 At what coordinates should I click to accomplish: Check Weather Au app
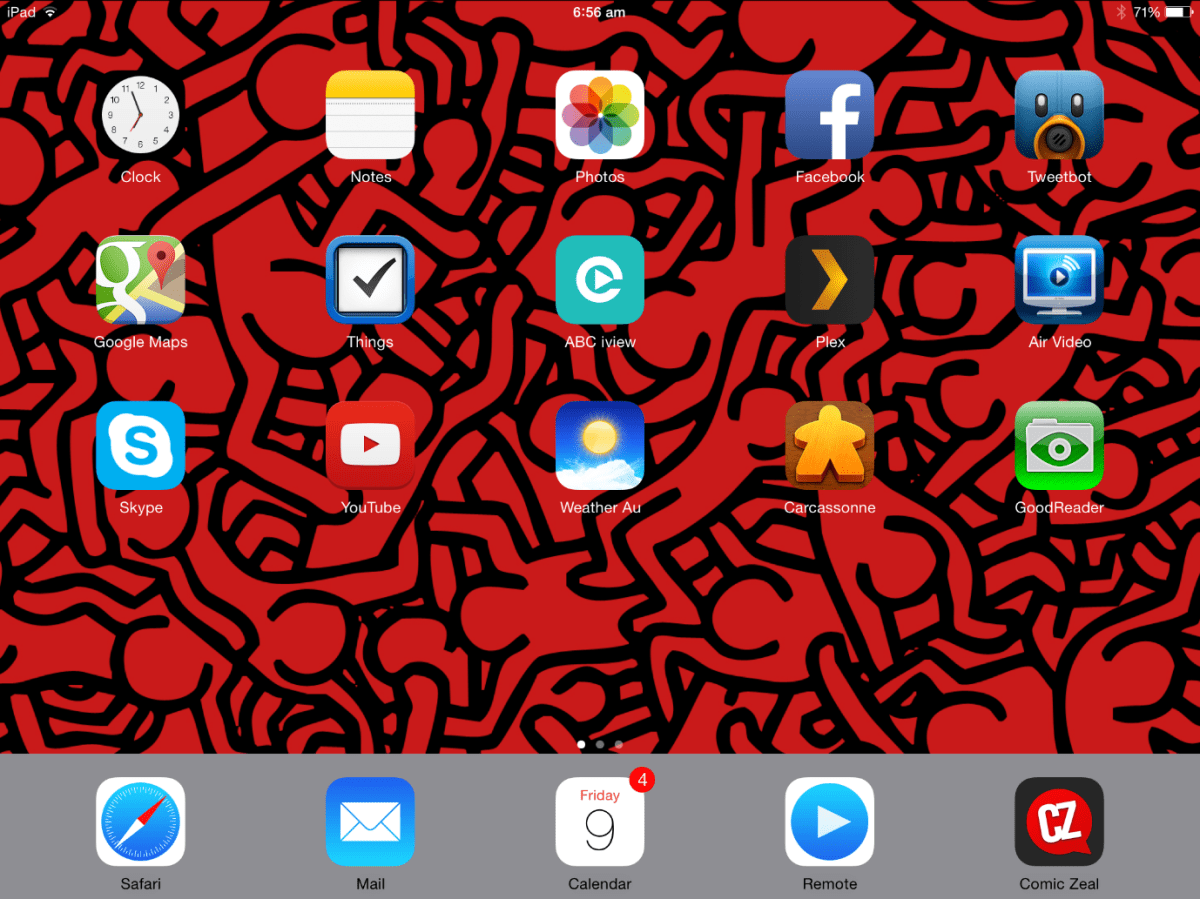(x=600, y=446)
